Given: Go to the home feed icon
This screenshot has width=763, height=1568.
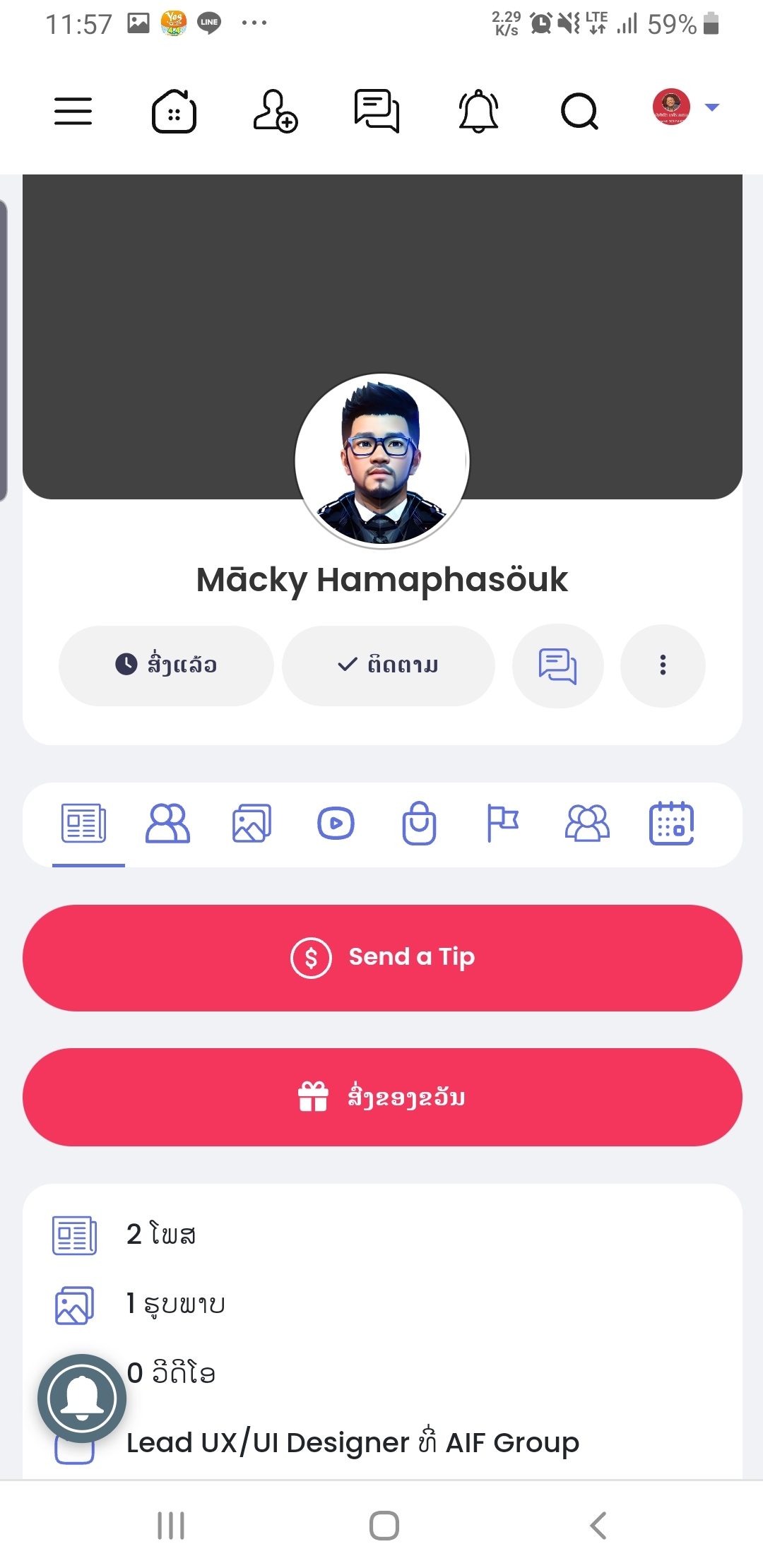Looking at the screenshot, I should [x=174, y=111].
